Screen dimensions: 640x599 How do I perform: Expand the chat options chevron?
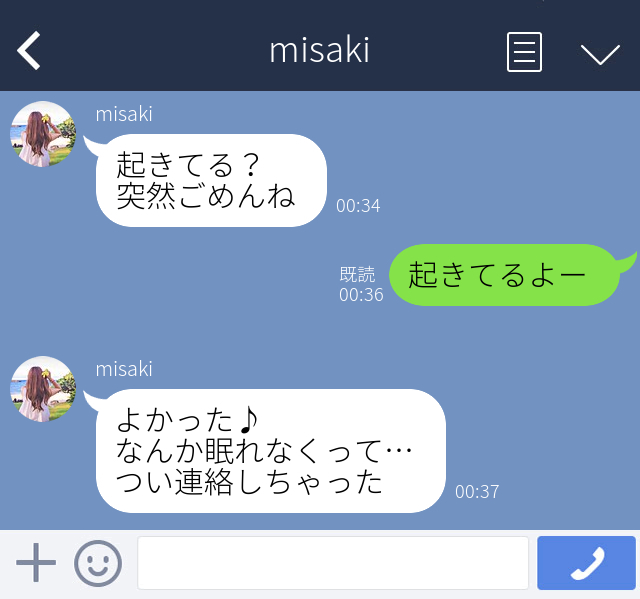coord(600,53)
